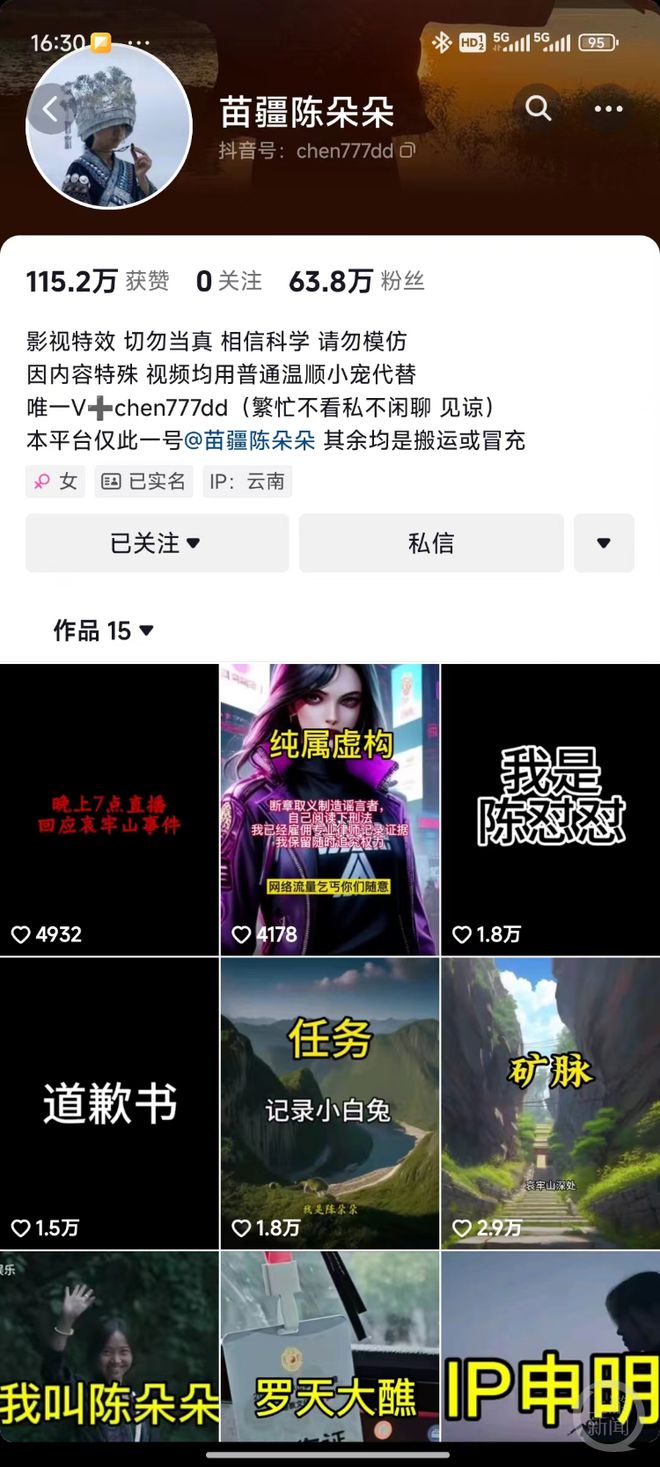Screen dimensions: 660x1467
Task: View the 粉丝 followers list
Action: (356, 282)
